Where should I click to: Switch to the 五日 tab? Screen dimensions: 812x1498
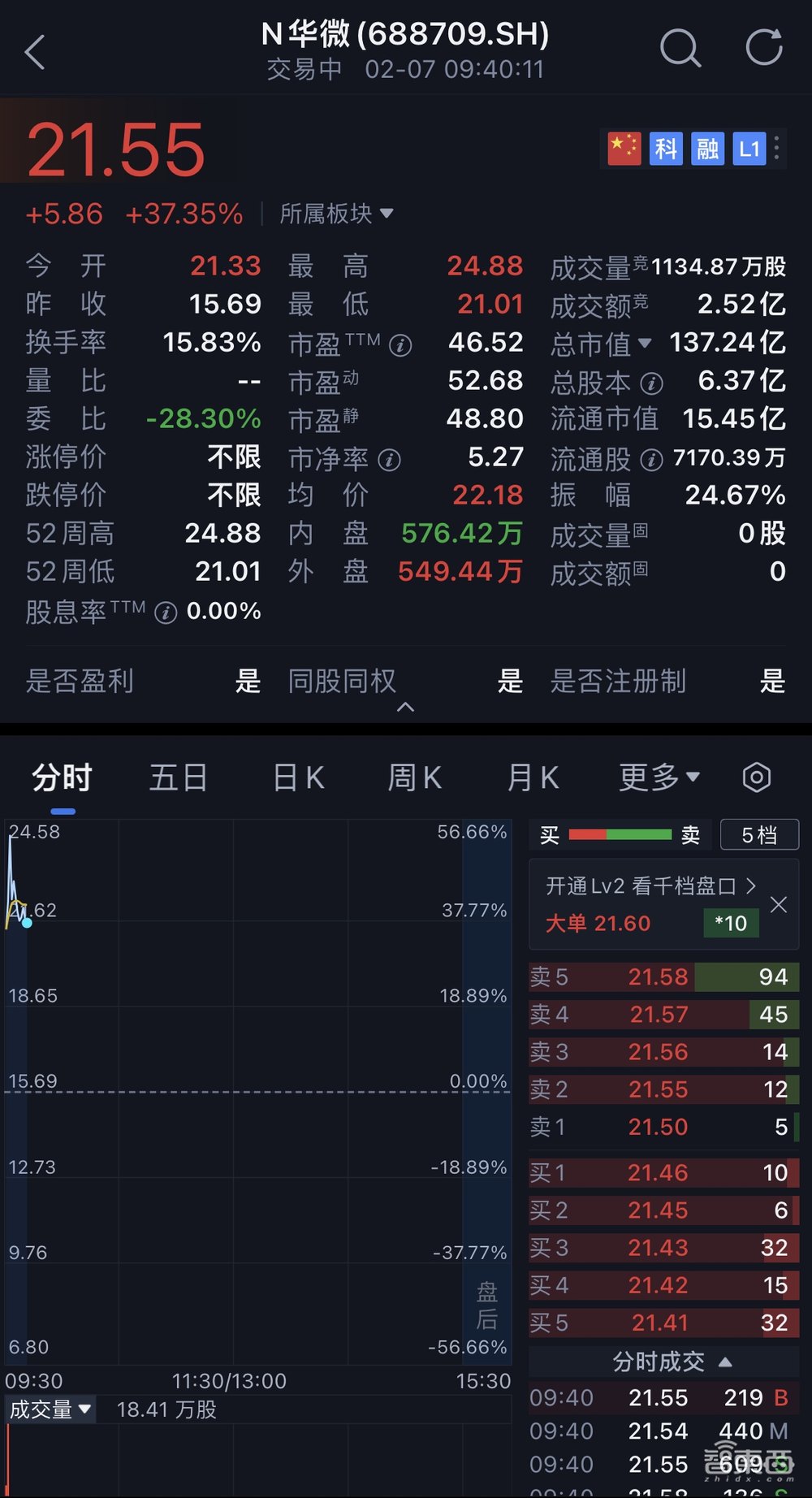(x=177, y=777)
